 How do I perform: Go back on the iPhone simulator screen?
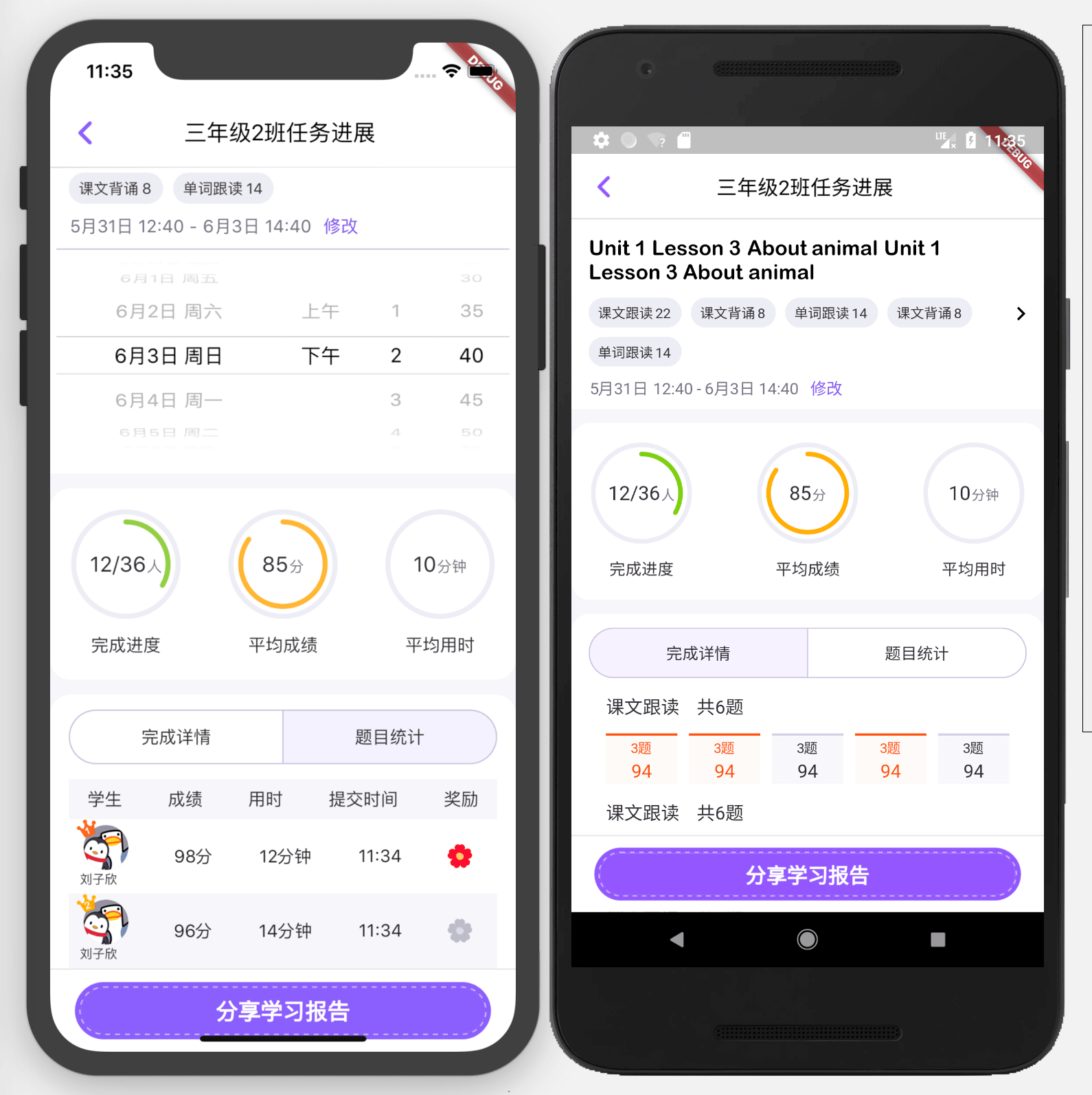click(x=86, y=133)
